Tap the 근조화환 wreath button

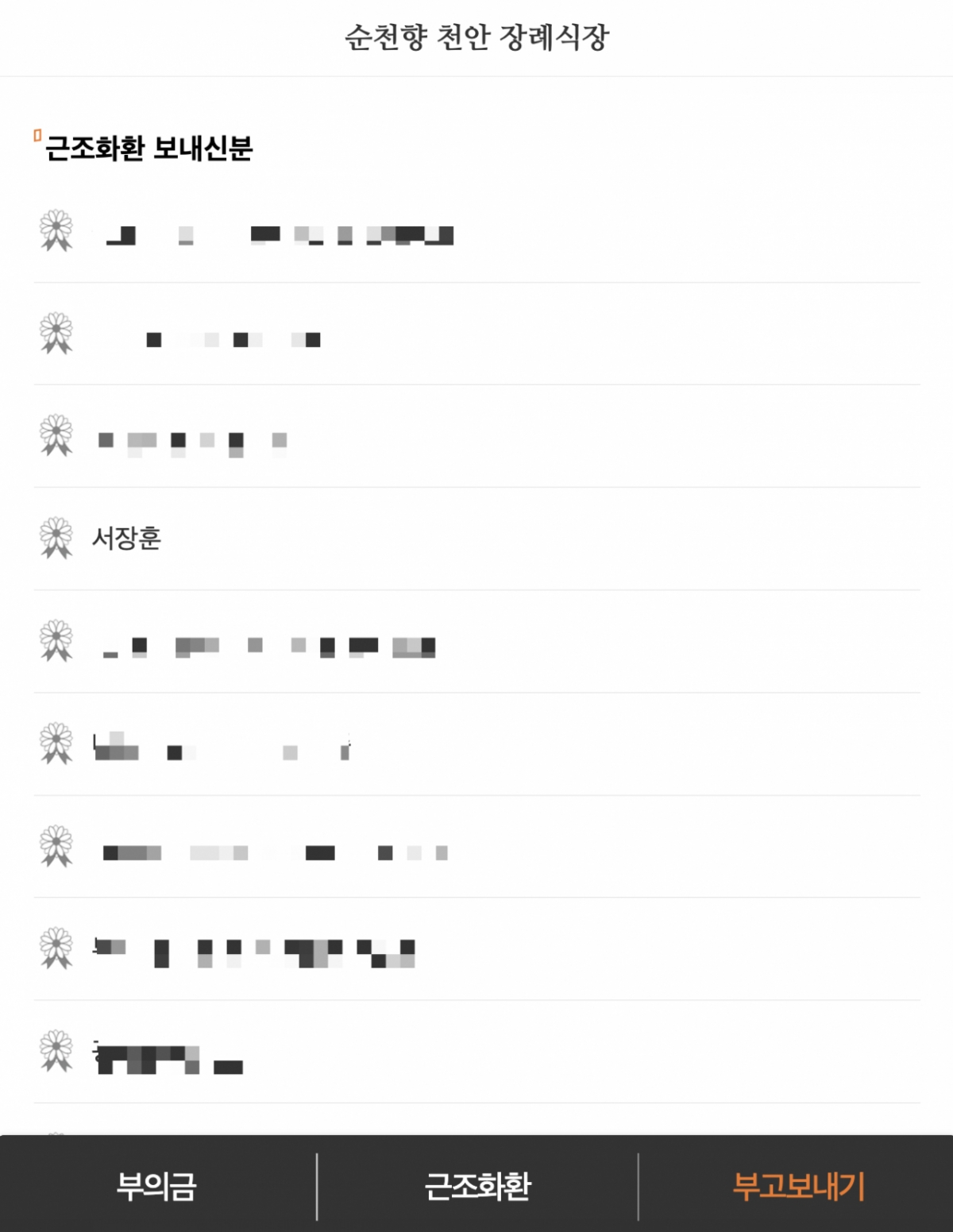[x=477, y=1186]
